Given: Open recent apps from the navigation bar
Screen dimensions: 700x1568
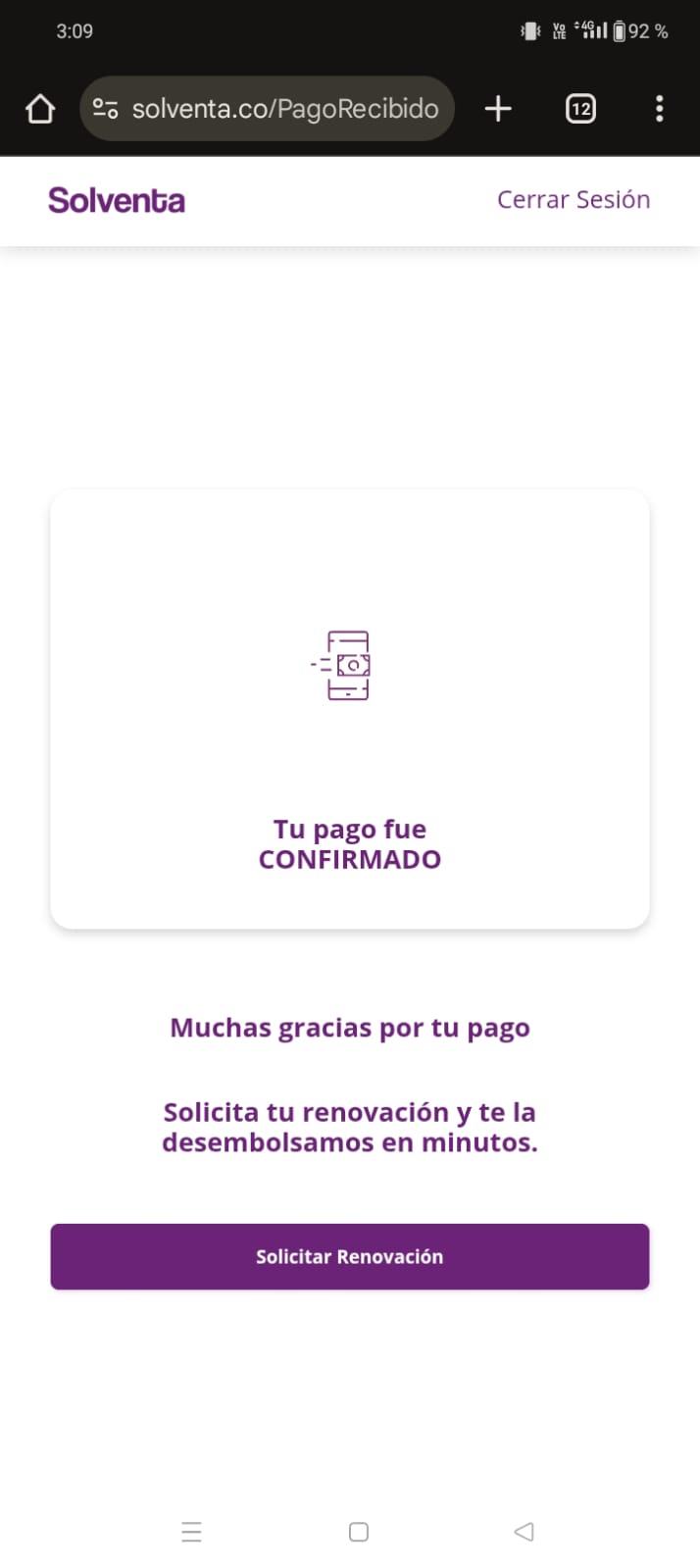Looking at the screenshot, I should pyautogui.click(x=192, y=1531).
